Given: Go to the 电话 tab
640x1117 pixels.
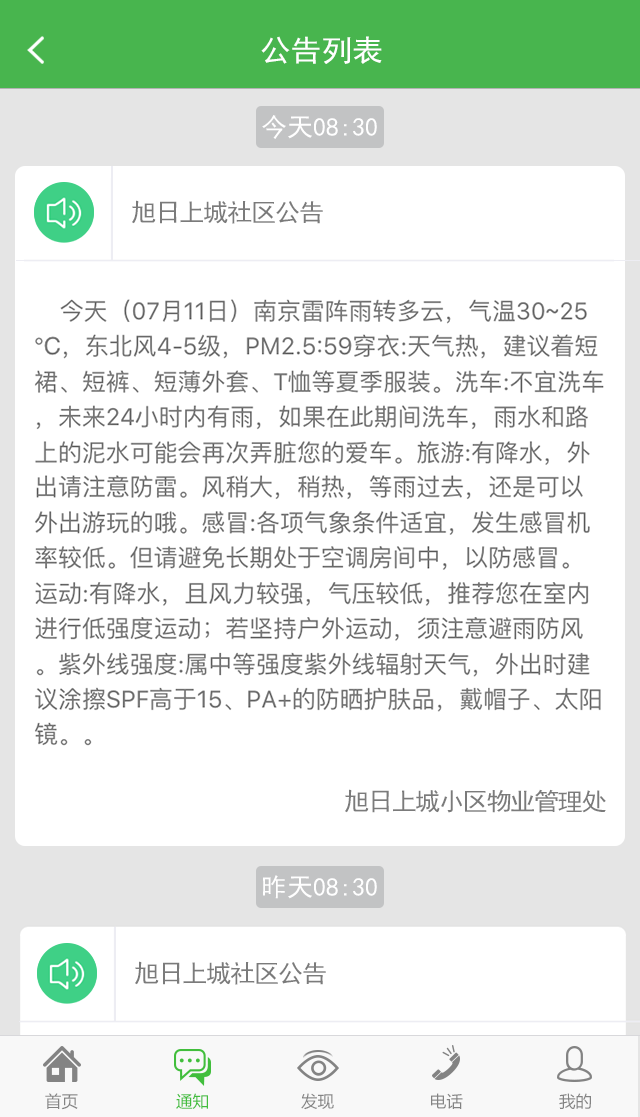Looking at the screenshot, I should (446, 1077).
